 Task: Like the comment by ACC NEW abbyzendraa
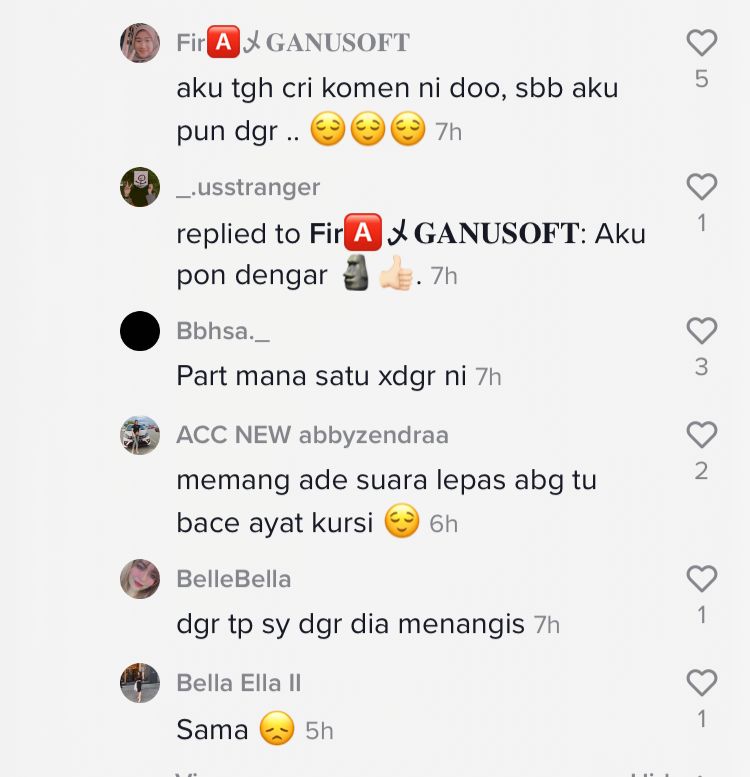701,435
